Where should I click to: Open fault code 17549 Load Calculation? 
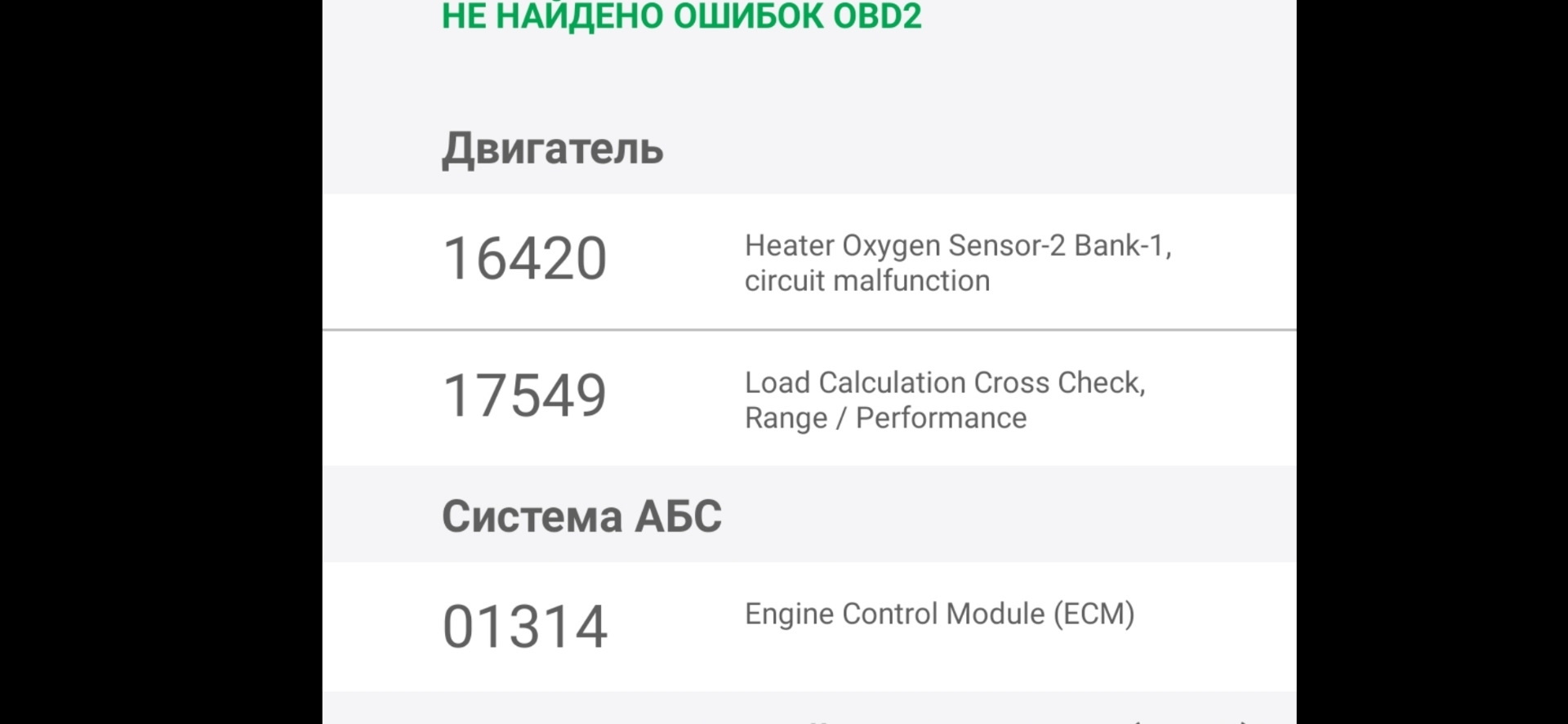tap(808, 399)
